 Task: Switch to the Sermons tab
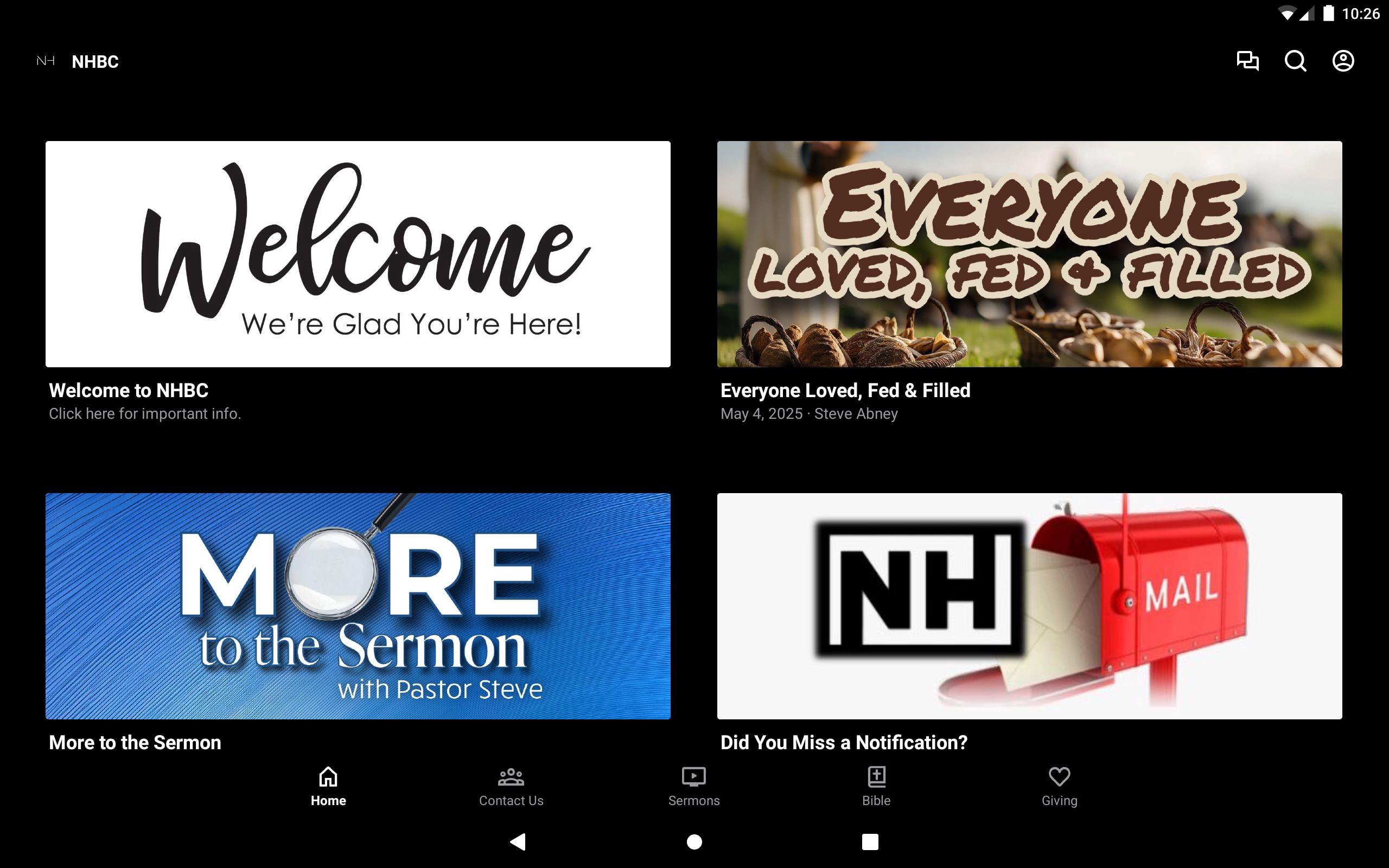click(x=693, y=786)
